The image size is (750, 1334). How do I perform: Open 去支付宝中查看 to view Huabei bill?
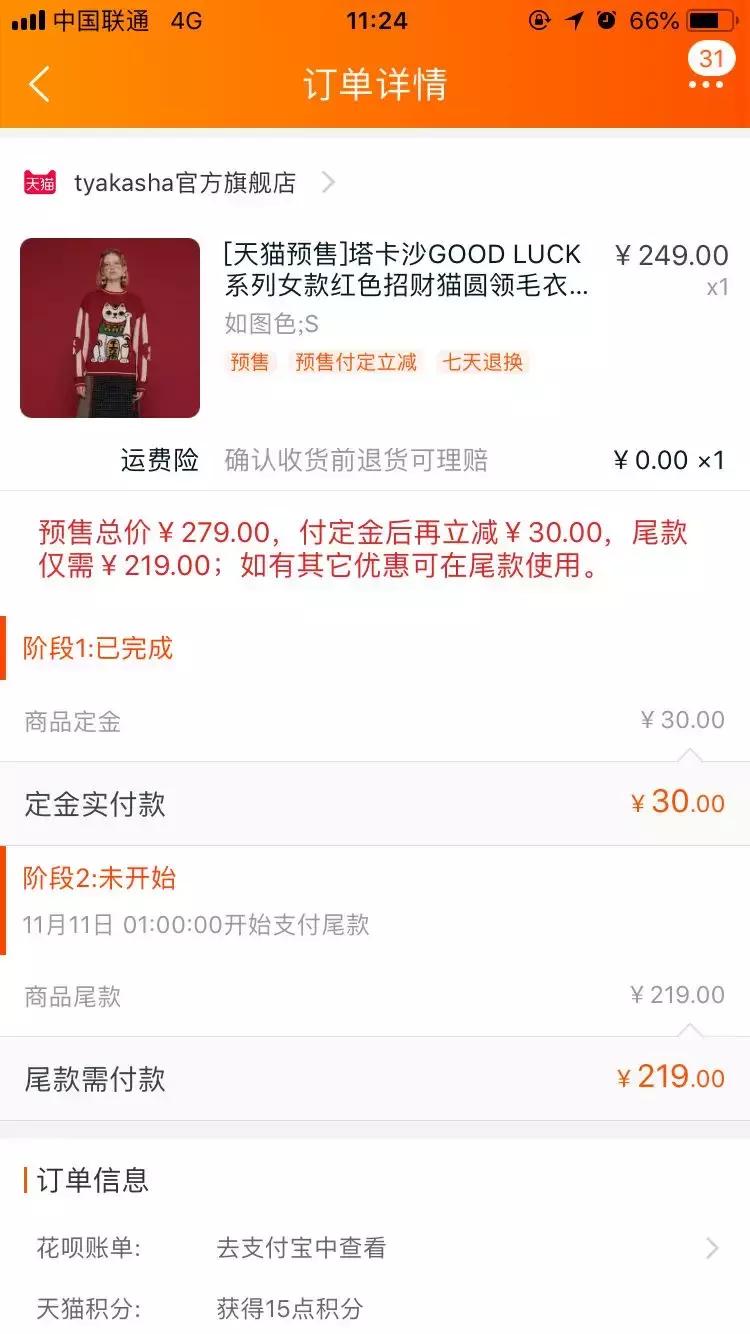300,1248
